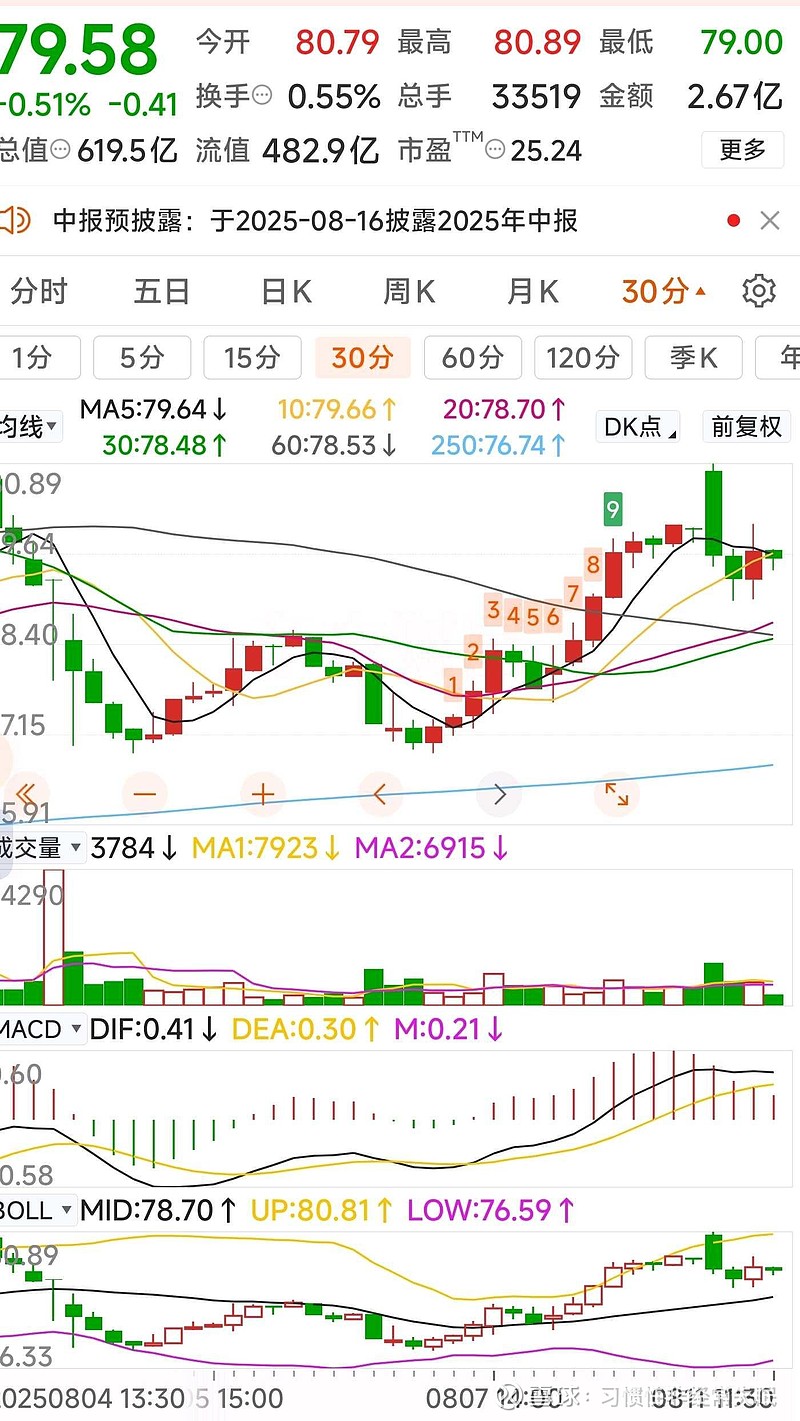Screen dimensions: 800x1421
Task: Choose the 15分 period chip
Action: tap(251, 357)
